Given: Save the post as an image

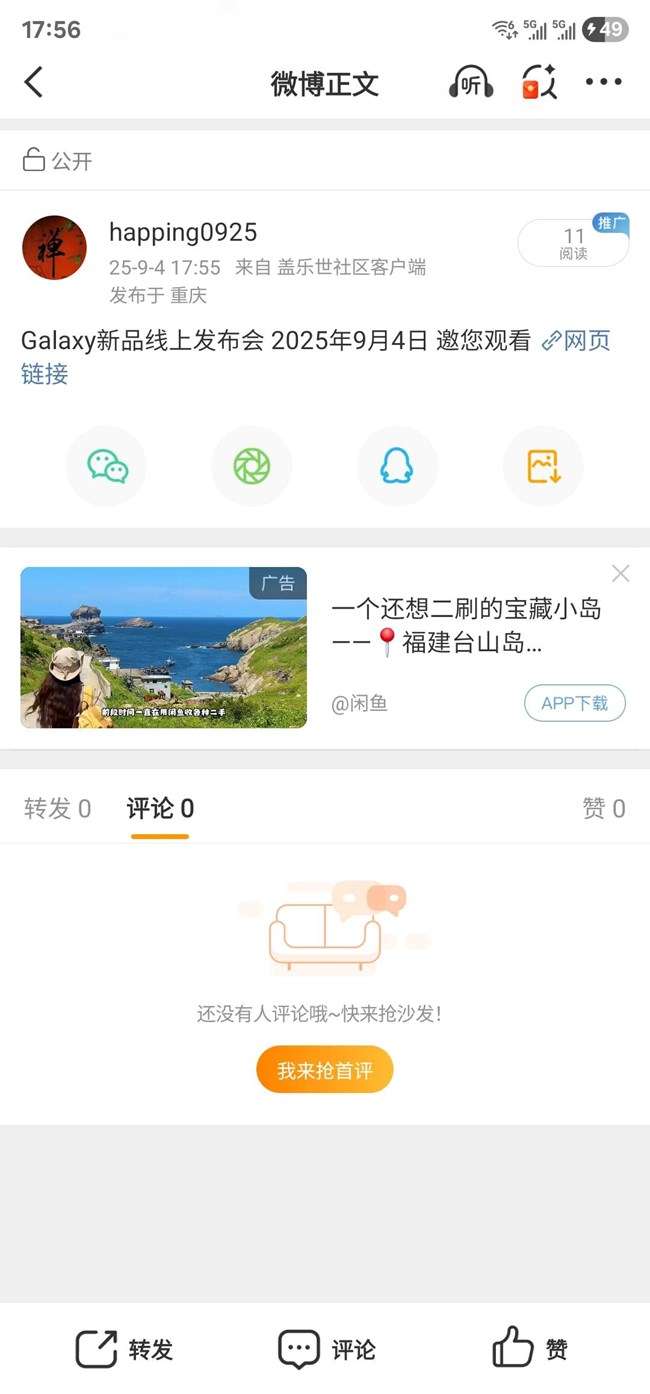Looking at the screenshot, I should tap(543, 466).
